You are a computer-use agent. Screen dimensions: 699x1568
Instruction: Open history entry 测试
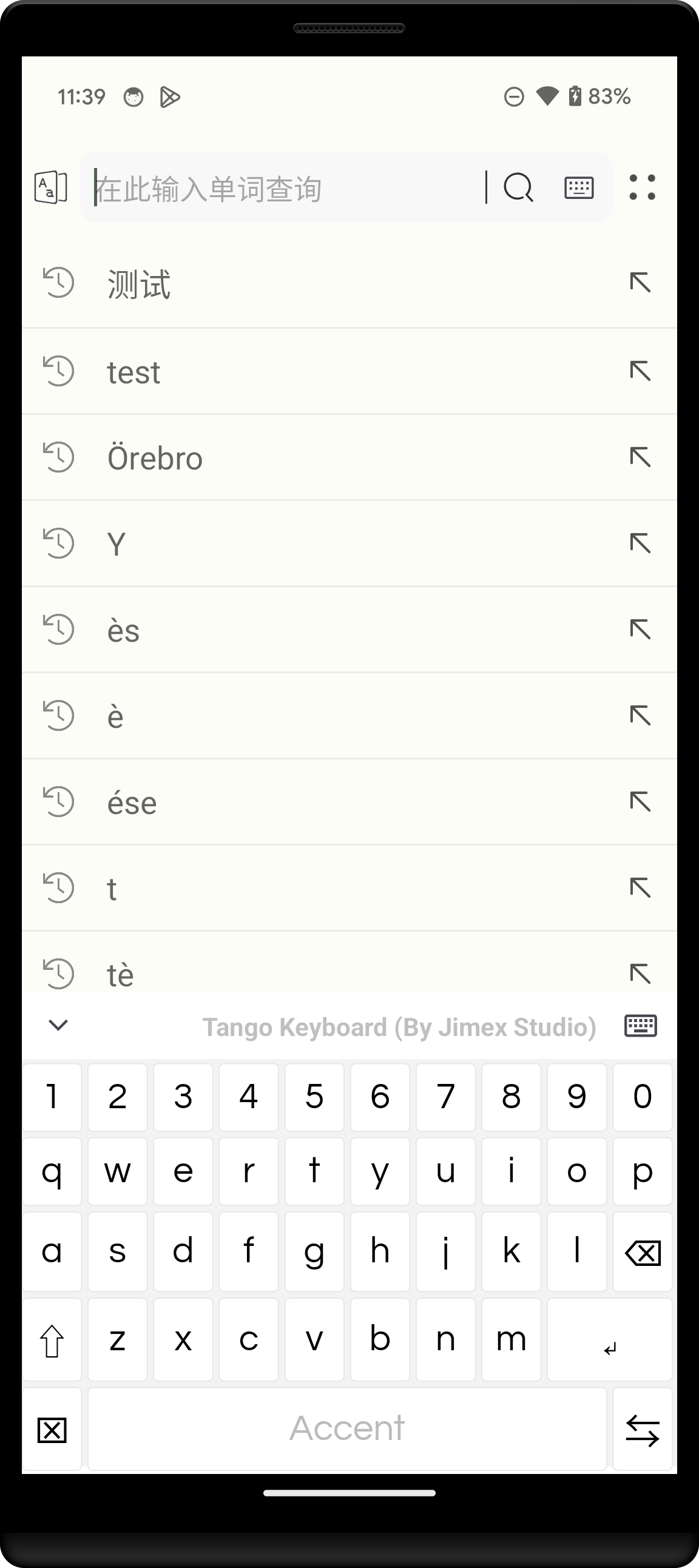349,284
